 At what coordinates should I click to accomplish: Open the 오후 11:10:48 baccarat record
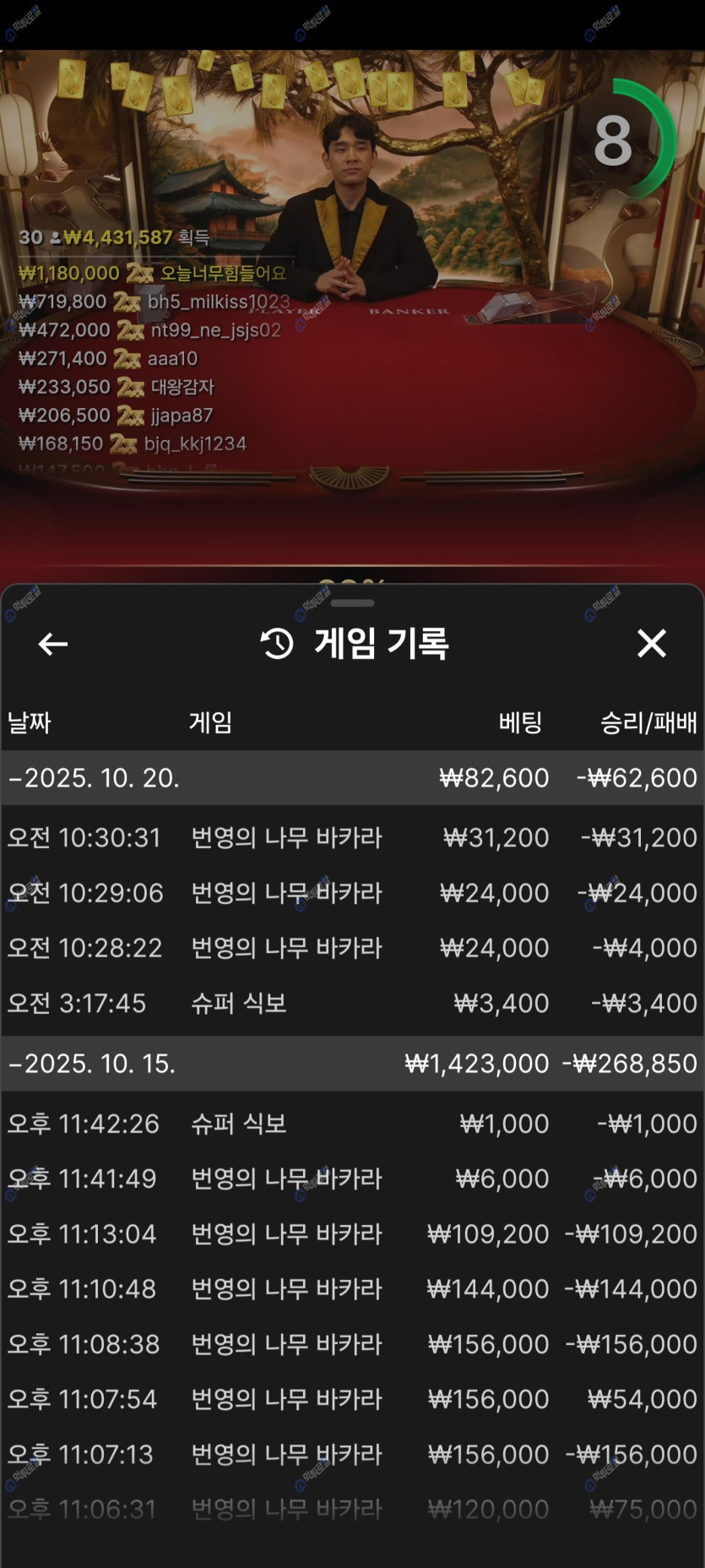pyautogui.click(x=352, y=1289)
